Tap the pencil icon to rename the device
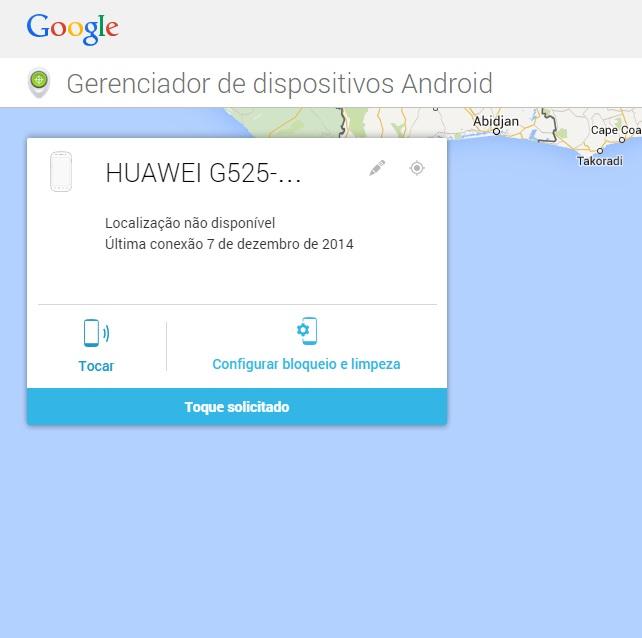The image size is (642, 638). pos(377,168)
